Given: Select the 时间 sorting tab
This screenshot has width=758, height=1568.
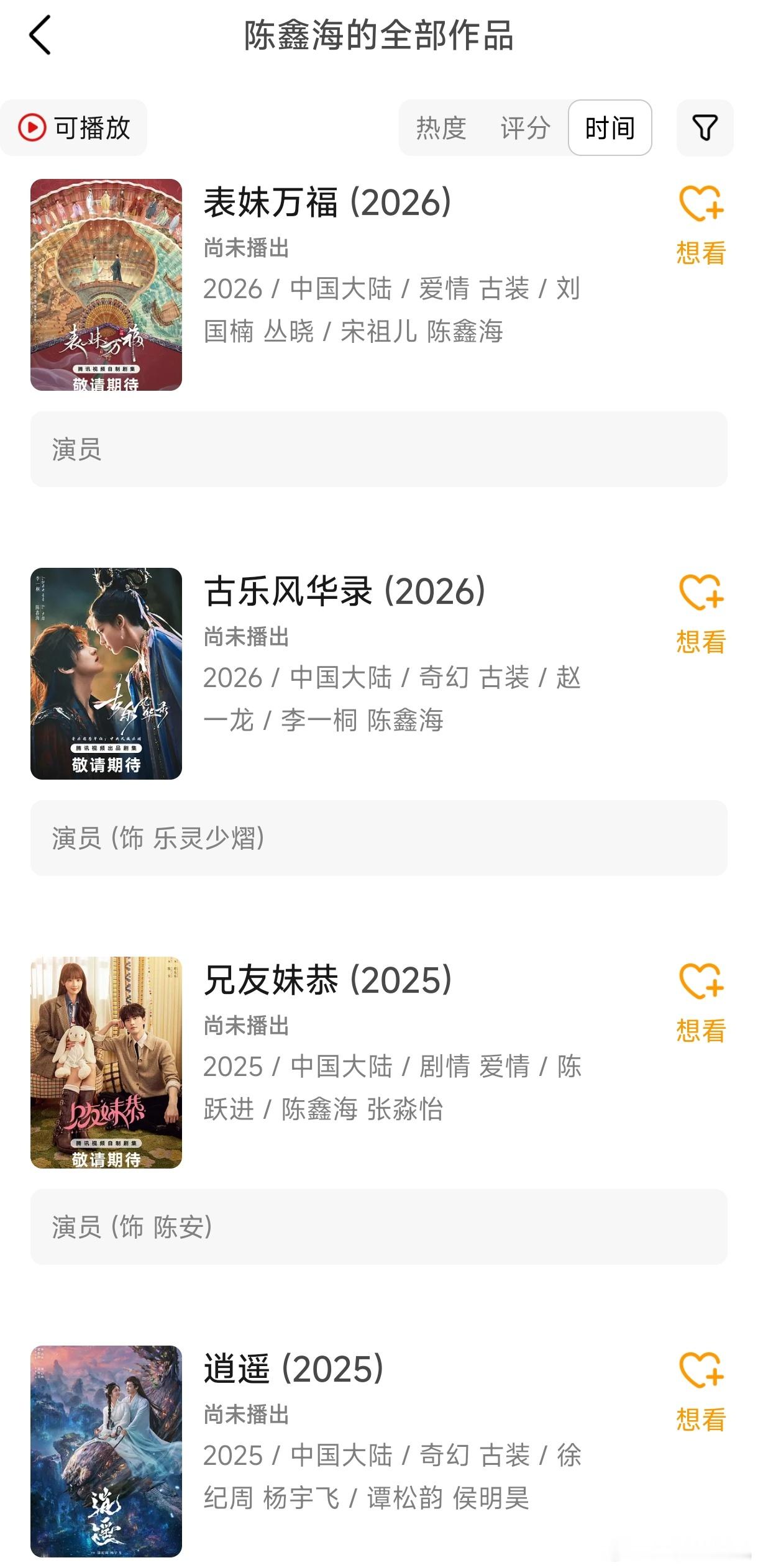Looking at the screenshot, I should coord(610,128).
